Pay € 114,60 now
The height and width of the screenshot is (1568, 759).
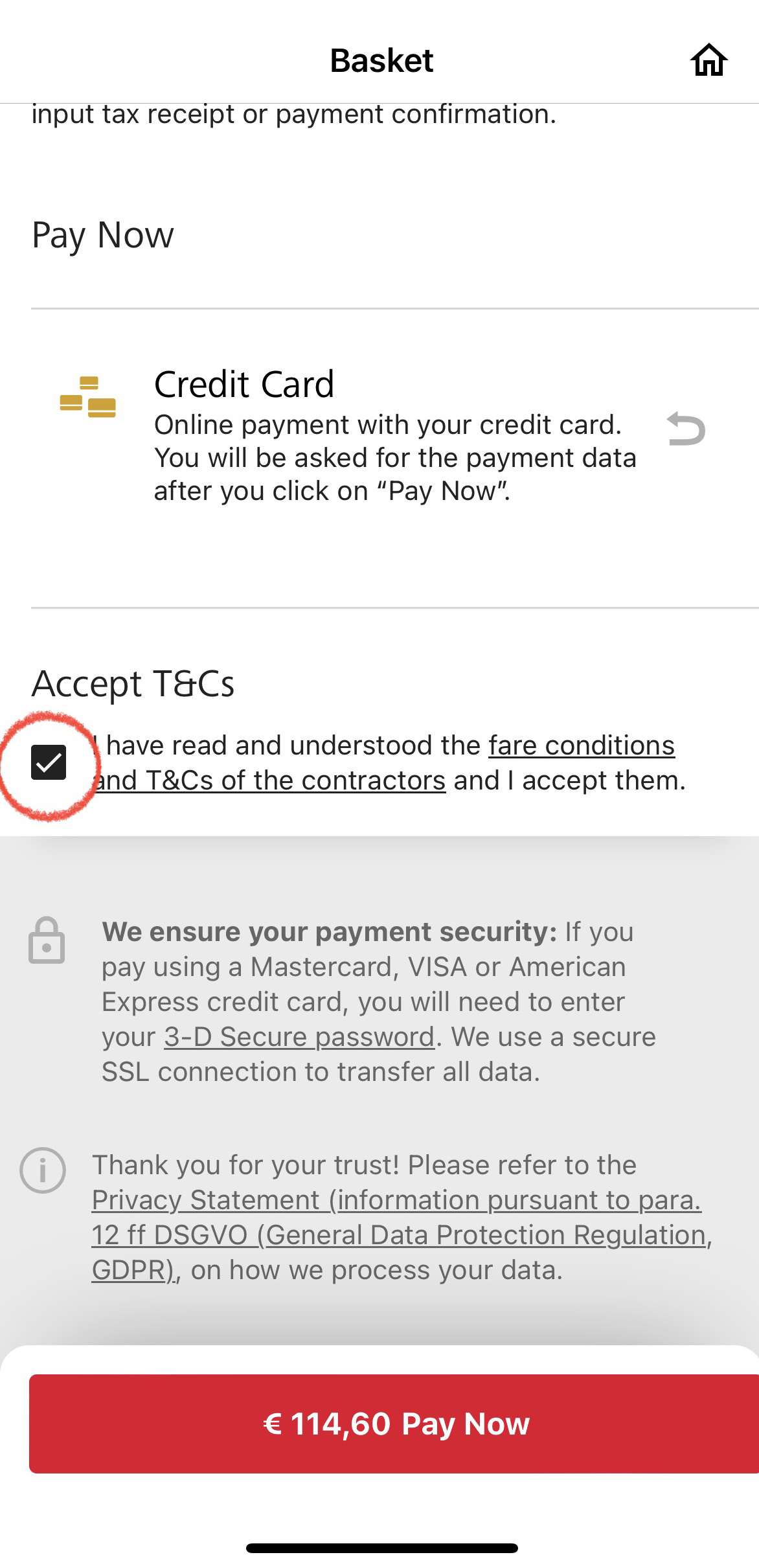coord(395,1424)
